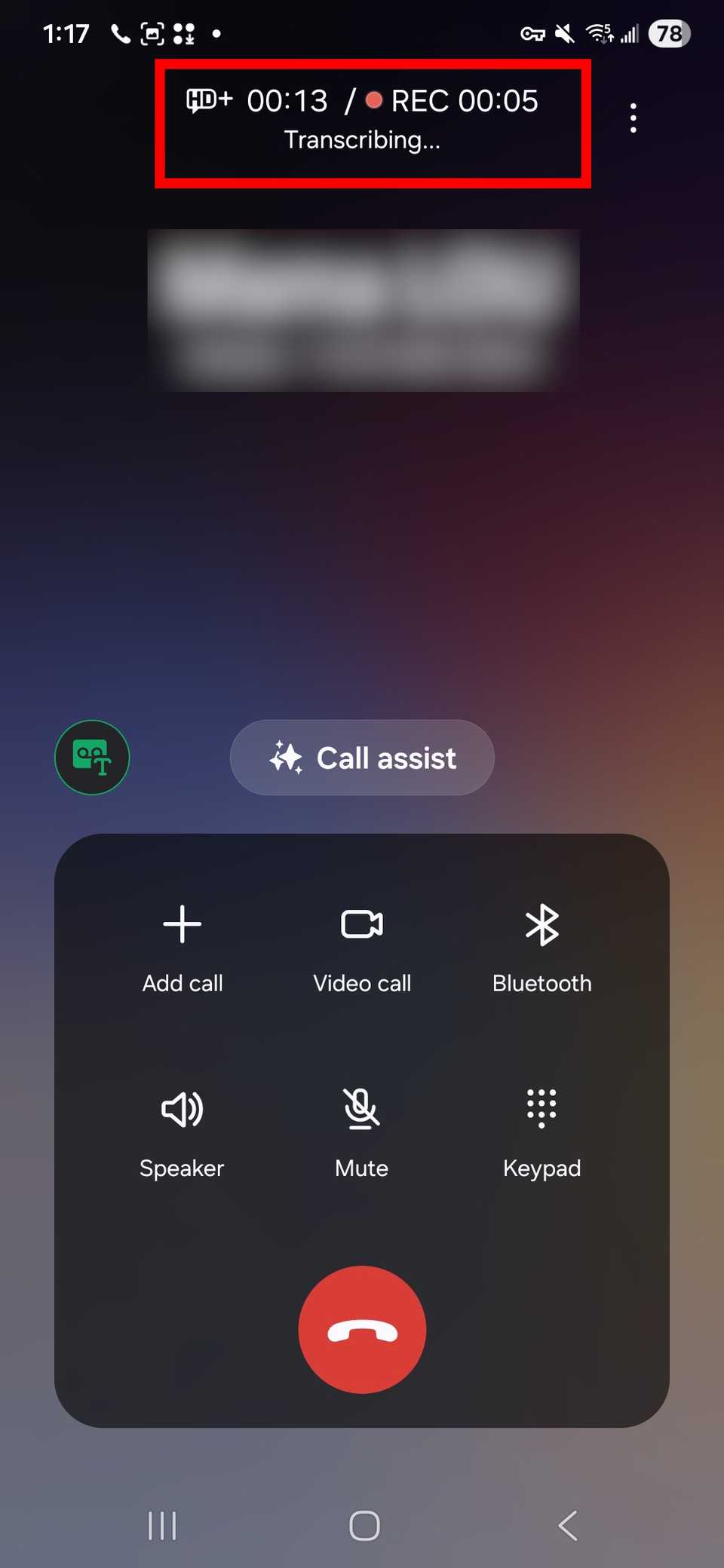724x1568 pixels.
Task: End the current call
Action: [361, 1329]
